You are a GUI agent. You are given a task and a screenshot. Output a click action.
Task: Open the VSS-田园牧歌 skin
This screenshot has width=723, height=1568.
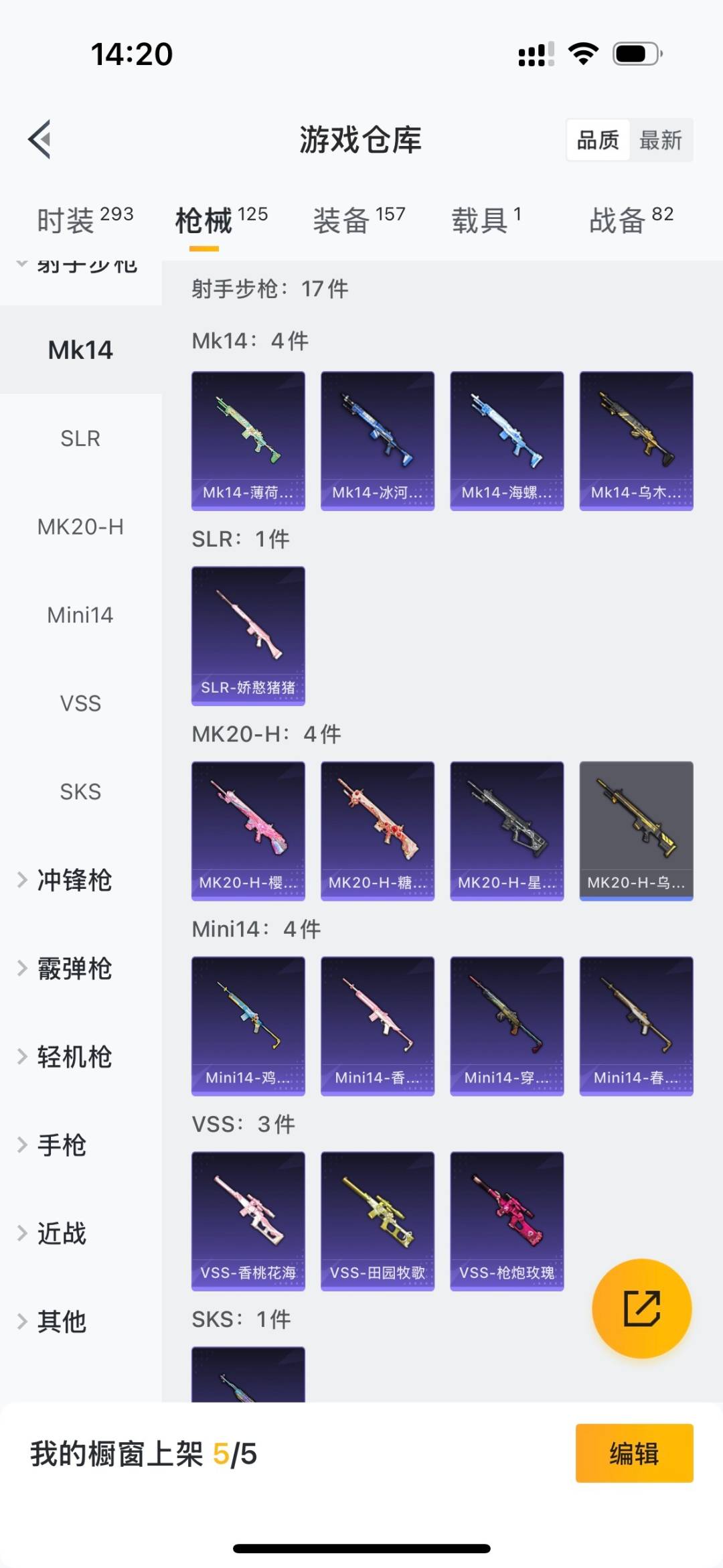coord(377,1219)
